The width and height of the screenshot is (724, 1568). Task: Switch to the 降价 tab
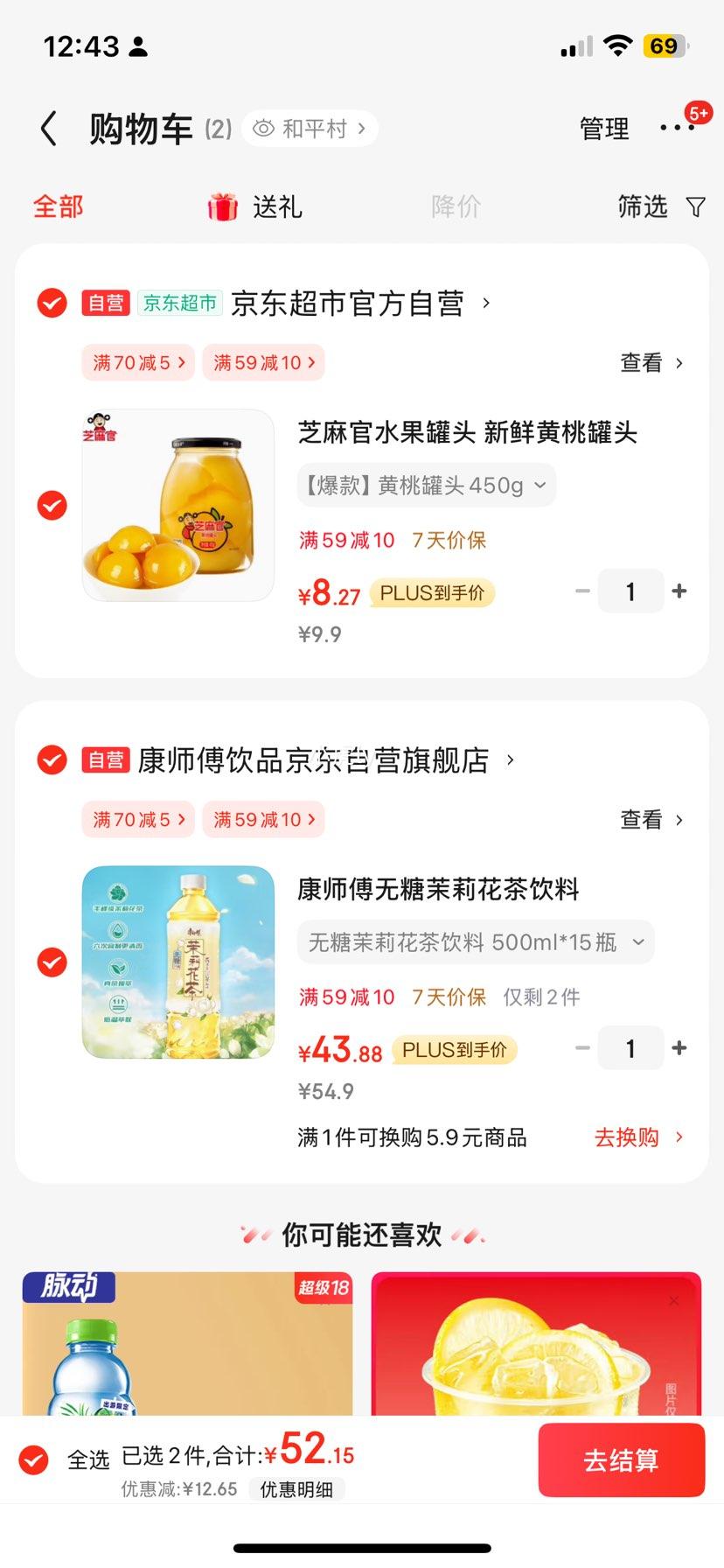[454, 206]
